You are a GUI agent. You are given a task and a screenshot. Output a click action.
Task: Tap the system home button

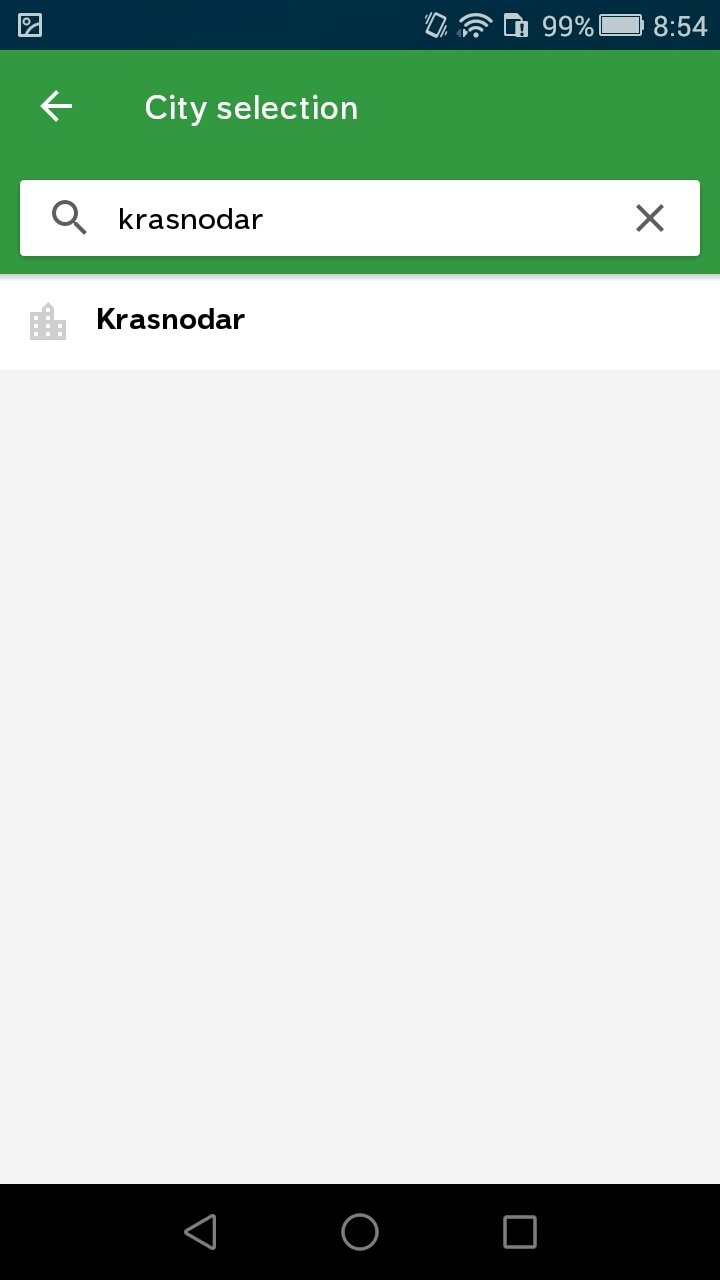point(360,1232)
